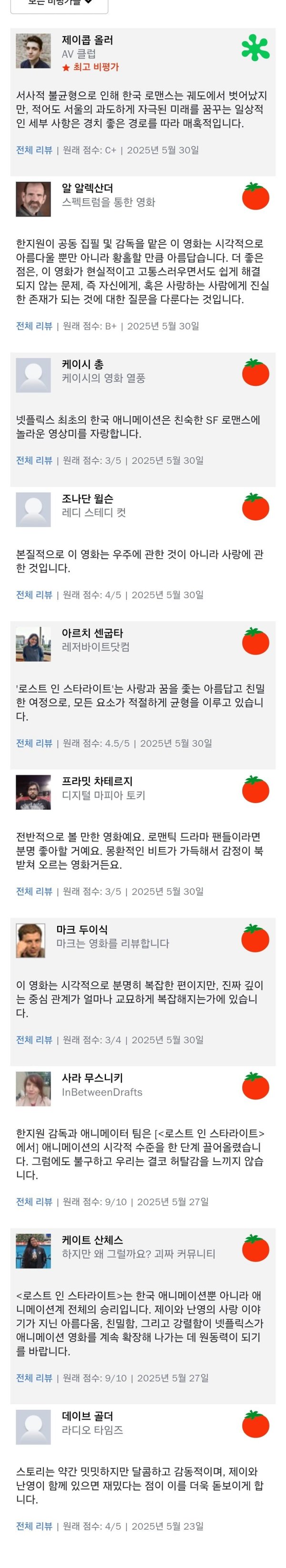This screenshot has width=286, height=1568.
Task: Open 전체 리뷰 for 사라 무스니키's review
Action: tap(34, 1202)
